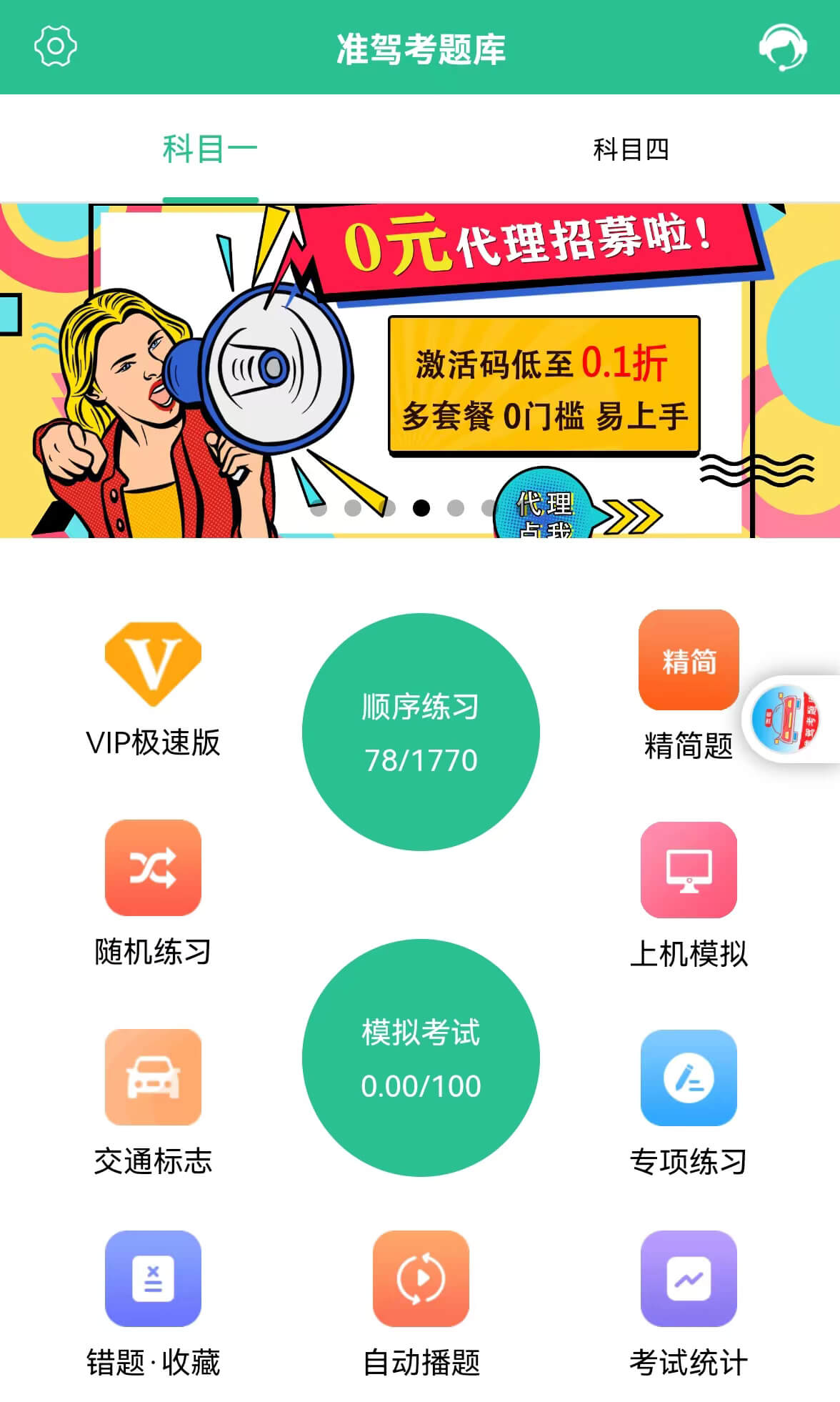Select the 科目一 tab
The width and height of the screenshot is (840, 1402).
210,149
